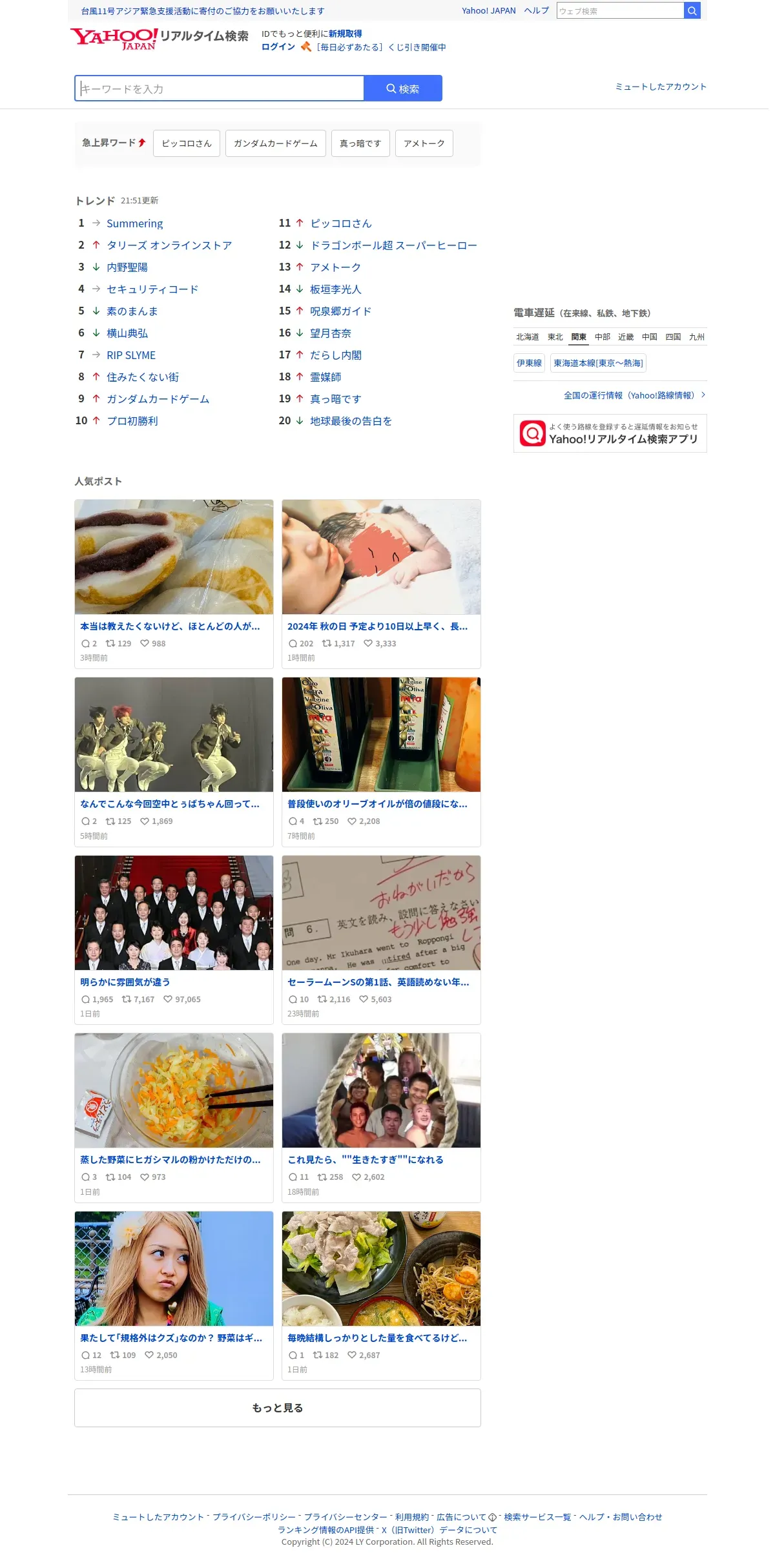Open the Yahoo!リアルタイム検索アプリ banner
This screenshot has width=775, height=1568.
click(610, 433)
